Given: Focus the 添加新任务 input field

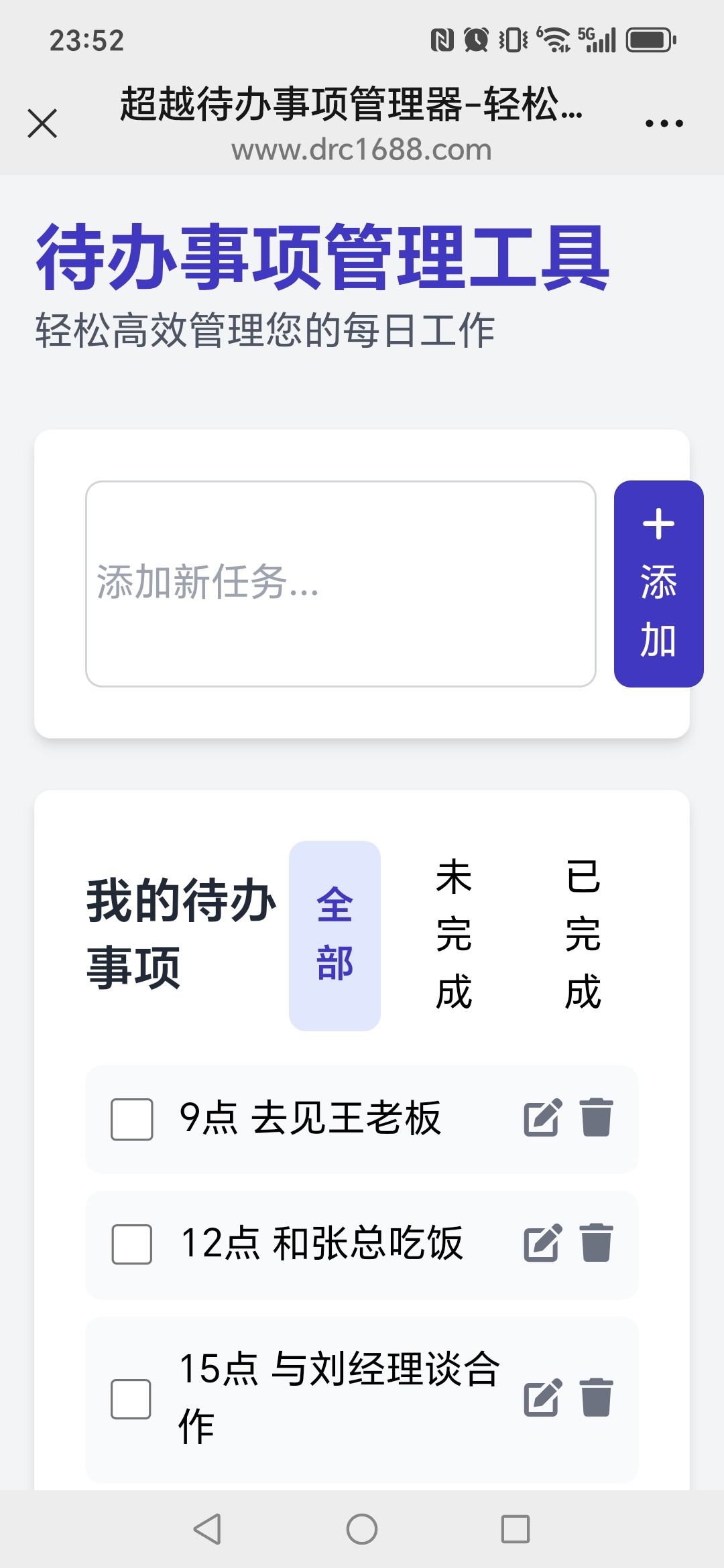Looking at the screenshot, I should tap(341, 584).
